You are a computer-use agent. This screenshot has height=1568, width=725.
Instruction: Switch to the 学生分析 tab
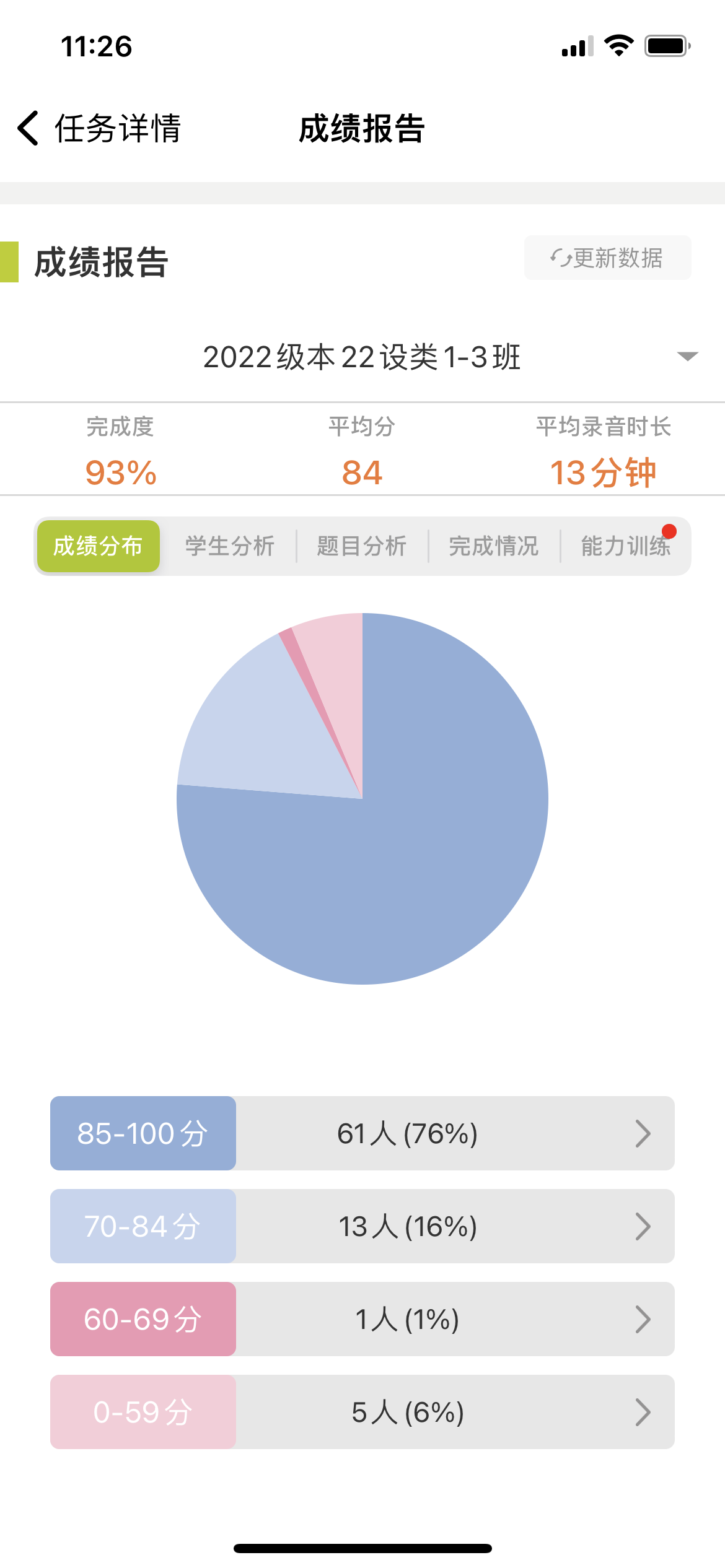[230, 546]
